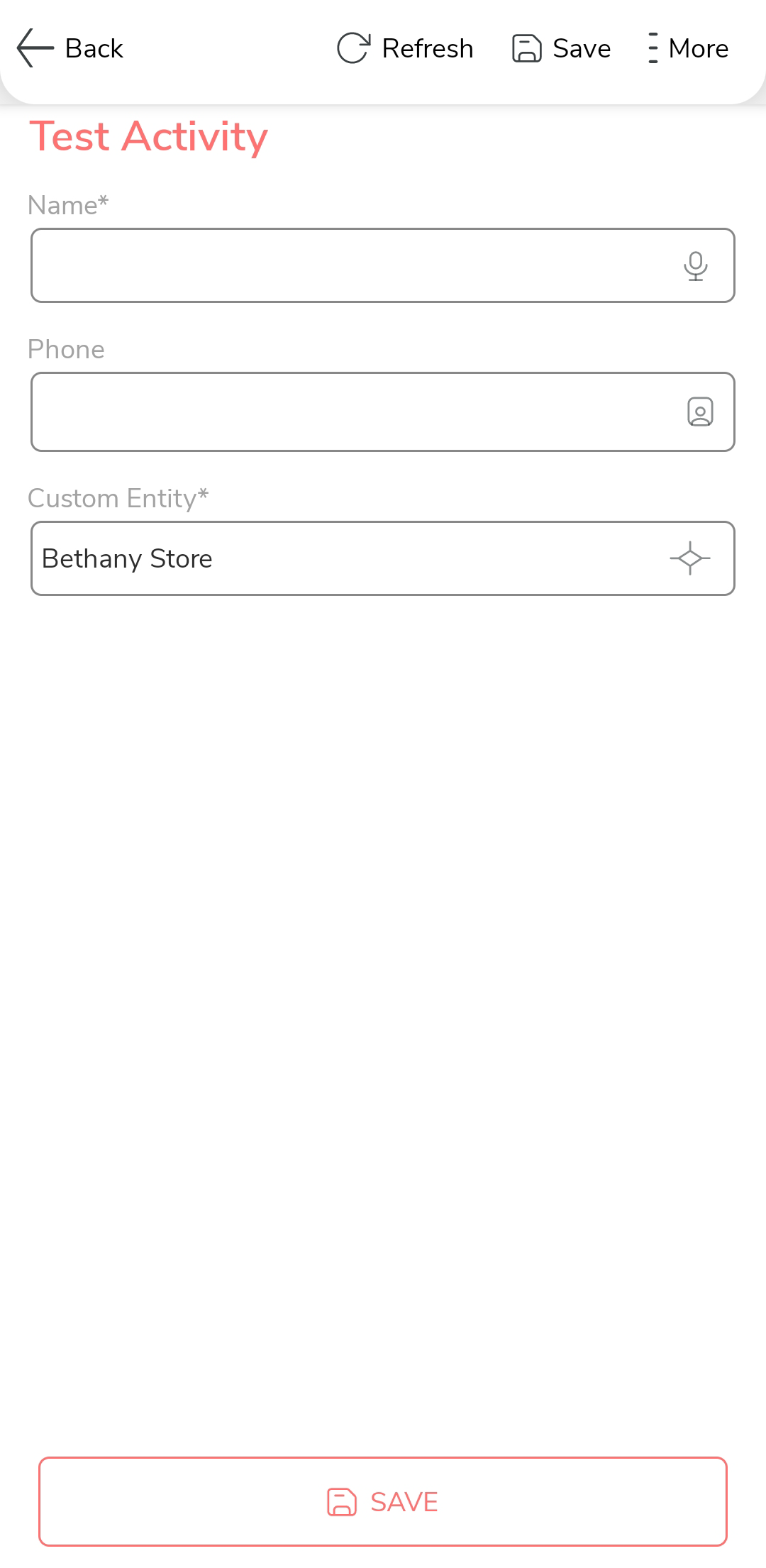The width and height of the screenshot is (766, 1568).
Task: Pick a contact for the Phone field
Action: [699, 412]
